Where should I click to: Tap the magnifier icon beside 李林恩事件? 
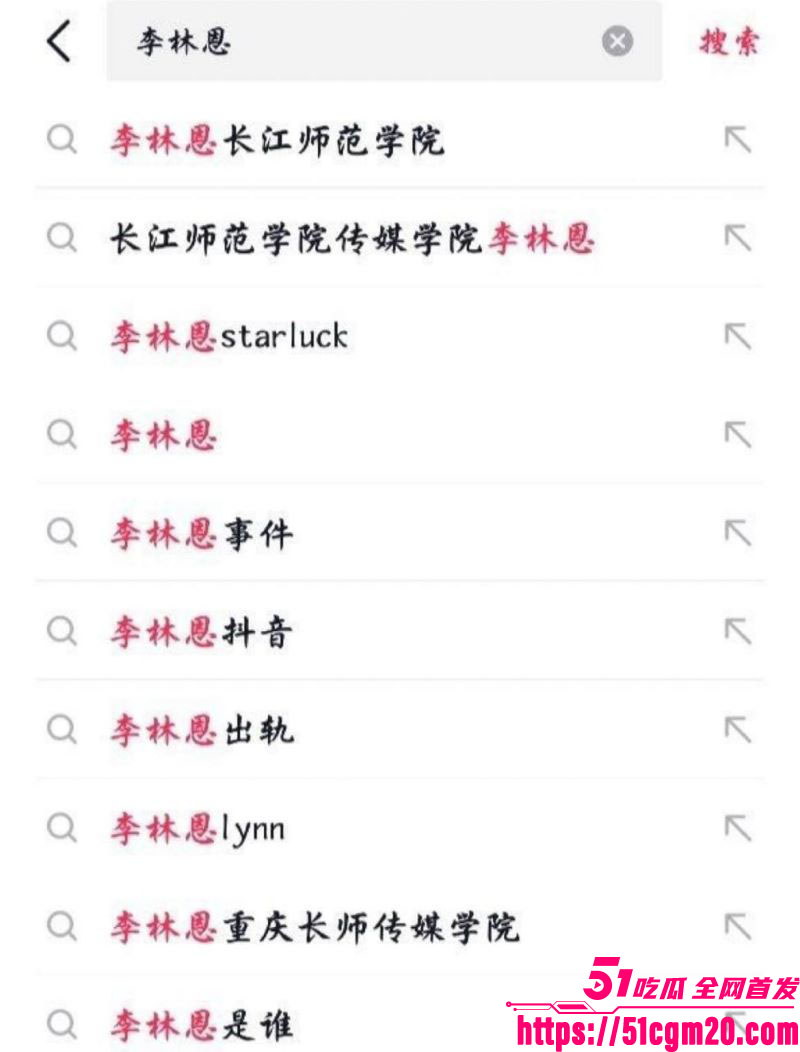click(x=62, y=533)
